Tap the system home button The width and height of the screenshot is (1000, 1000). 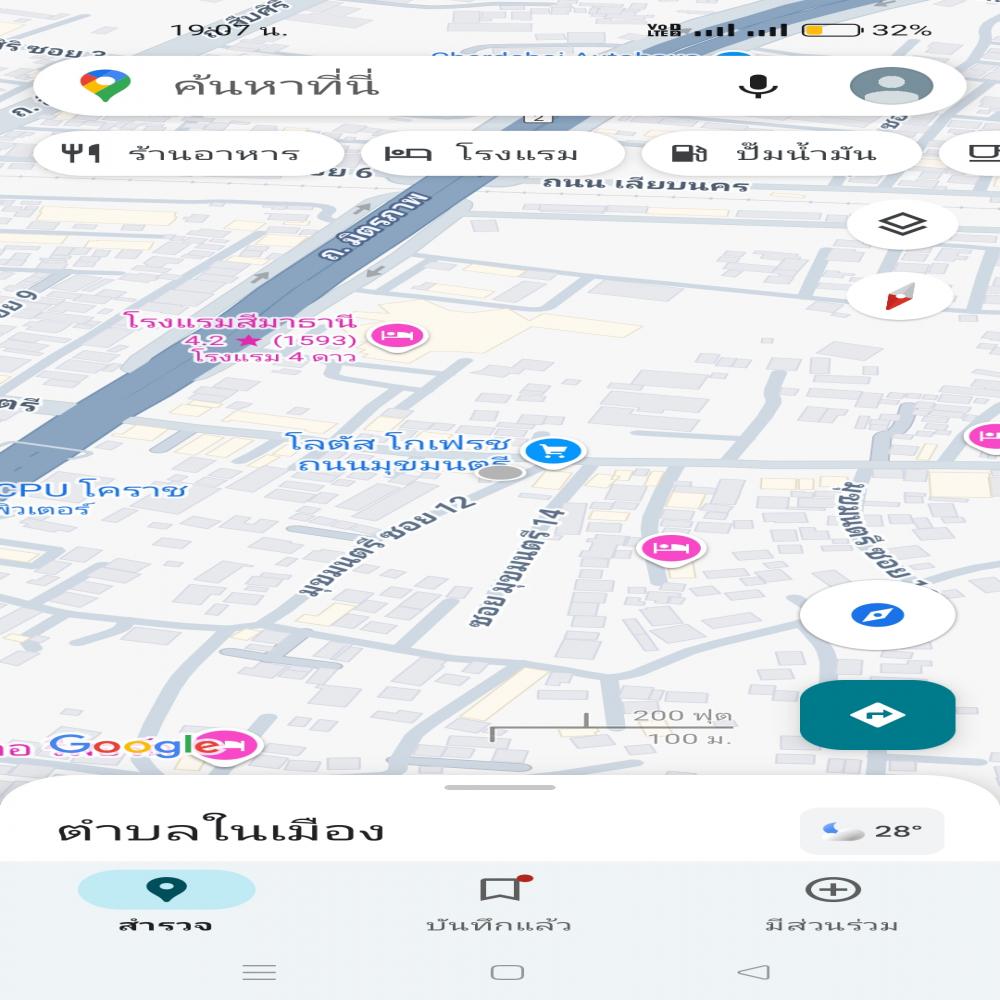click(507, 972)
